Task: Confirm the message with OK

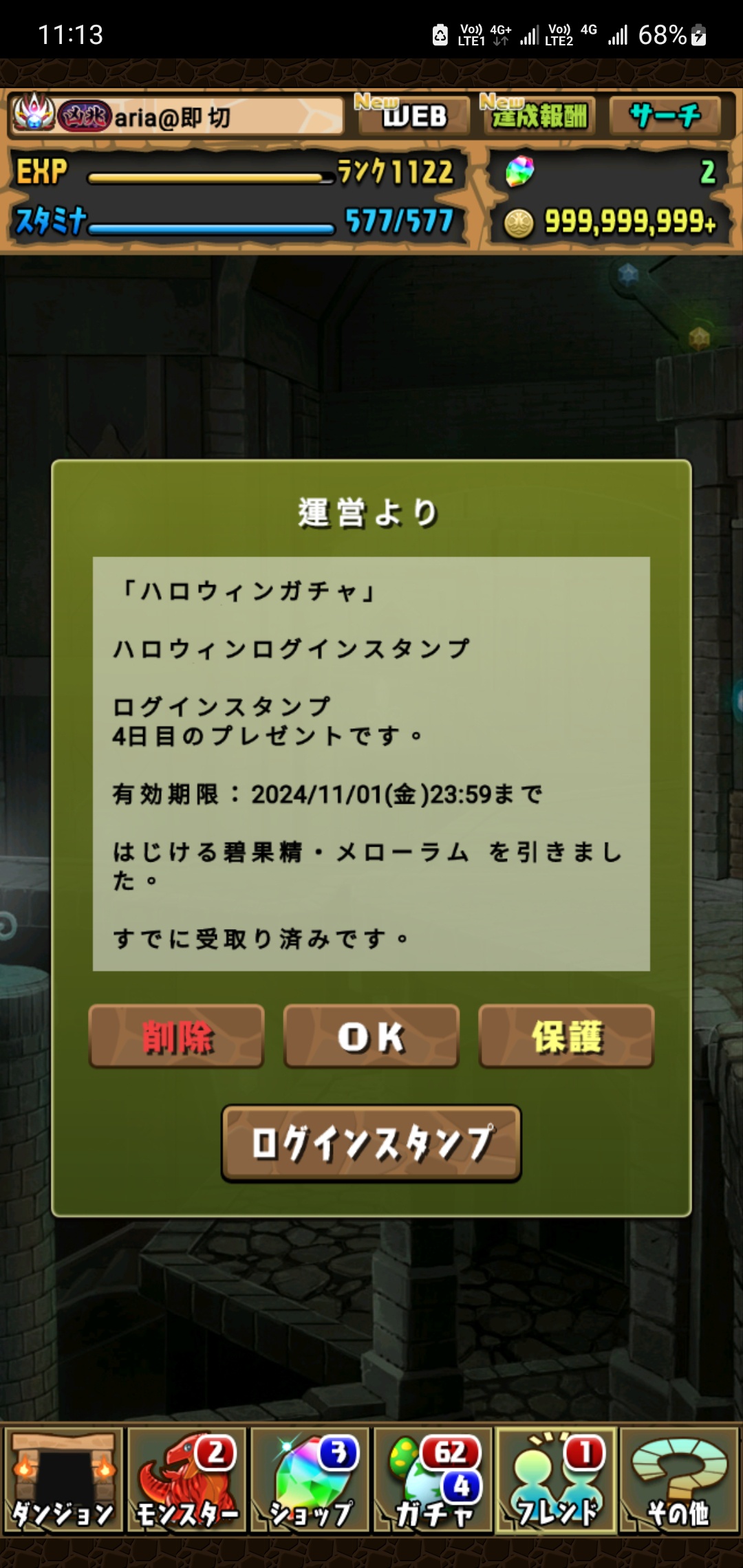Action: 371,1036
